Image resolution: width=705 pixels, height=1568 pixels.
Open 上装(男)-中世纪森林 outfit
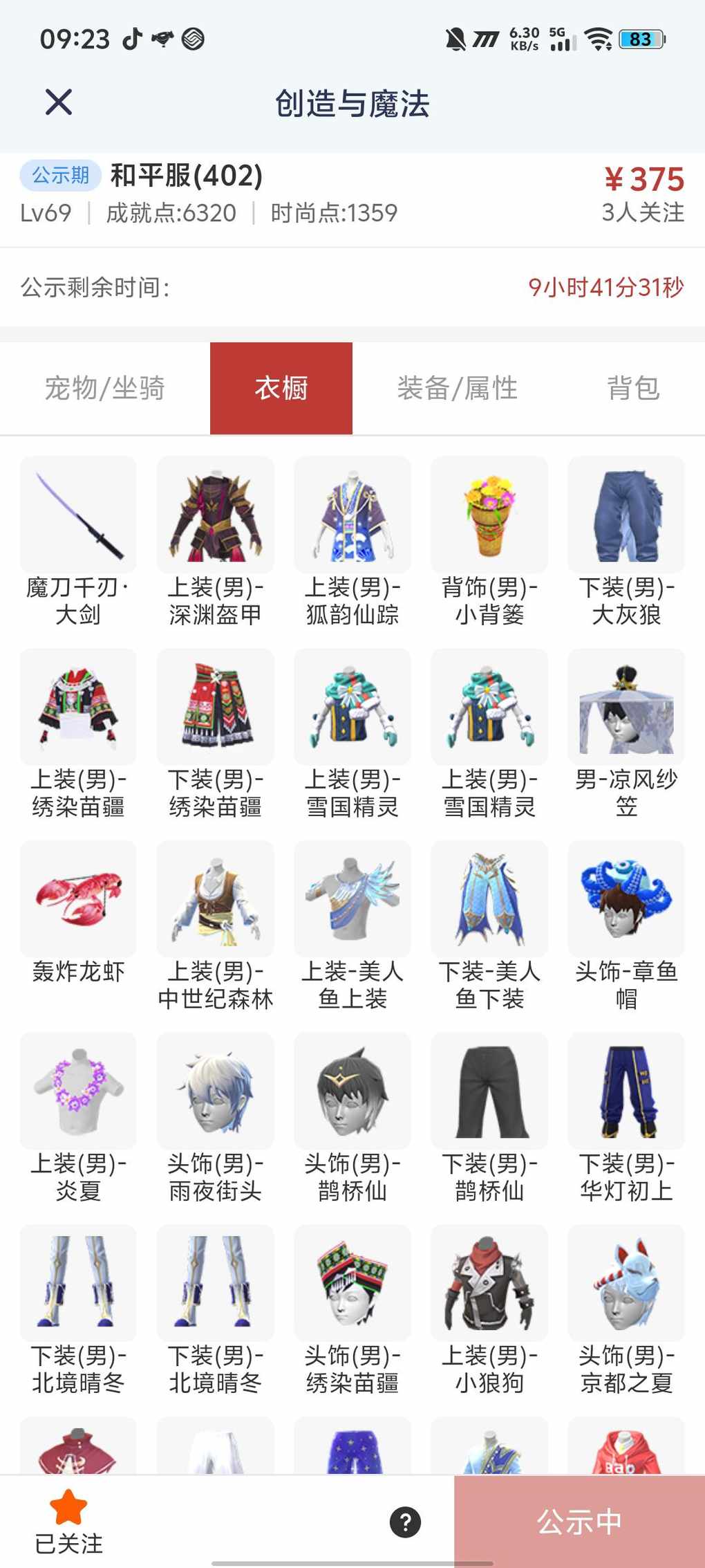click(x=215, y=899)
